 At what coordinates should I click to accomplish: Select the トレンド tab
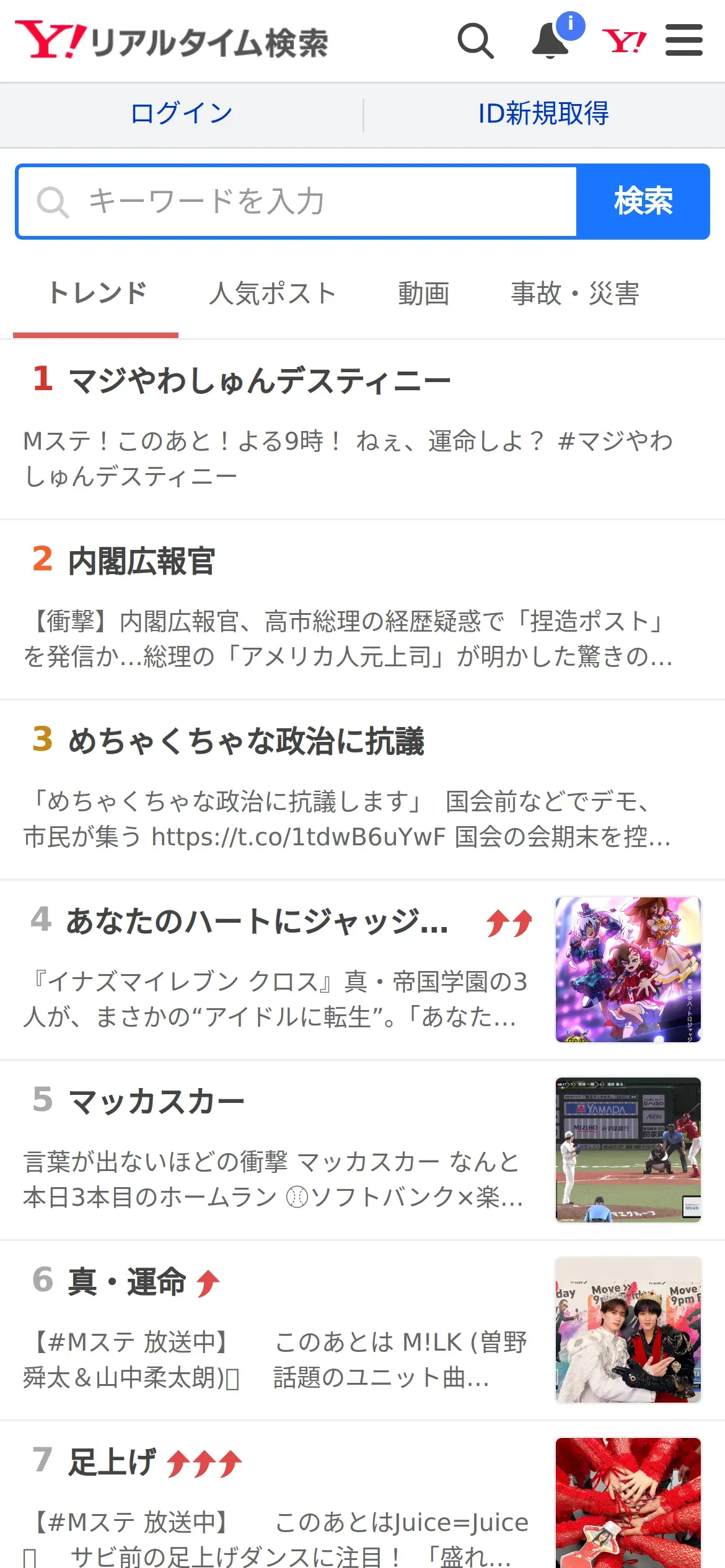[96, 294]
